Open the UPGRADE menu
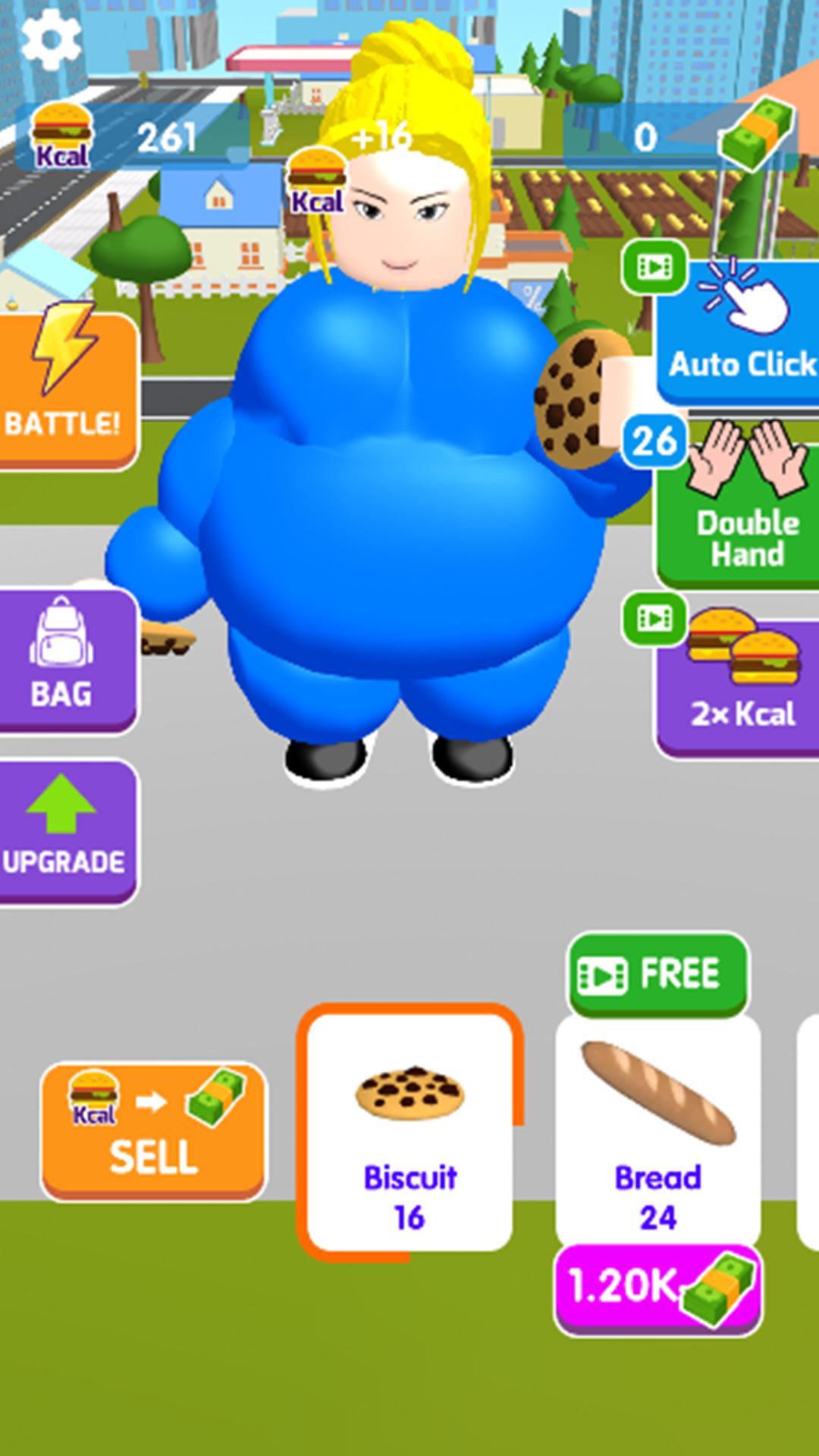The height and width of the screenshot is (1456, 819). point(67,830)
